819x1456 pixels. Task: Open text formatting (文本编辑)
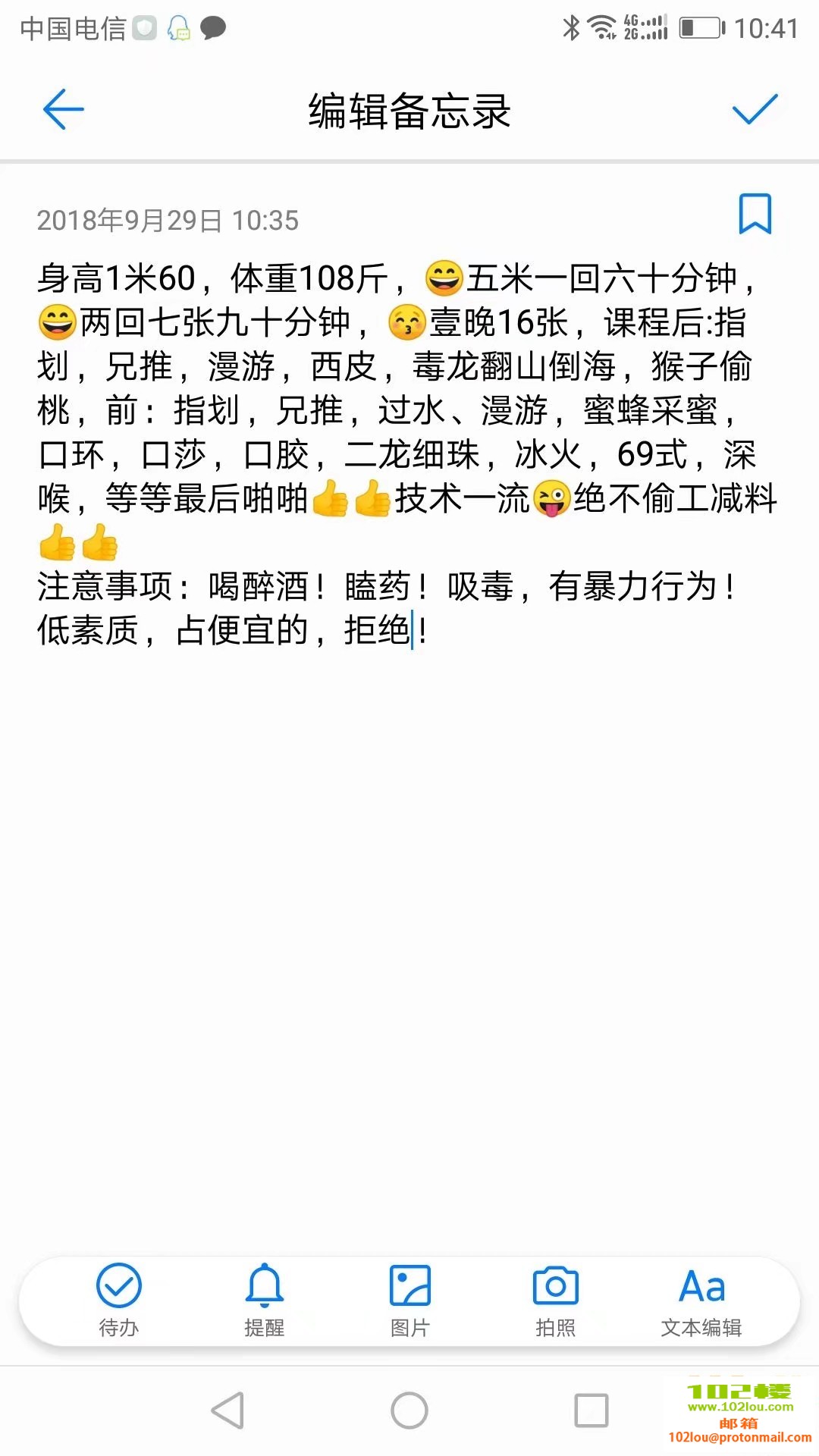click(x=701, y=1300)
